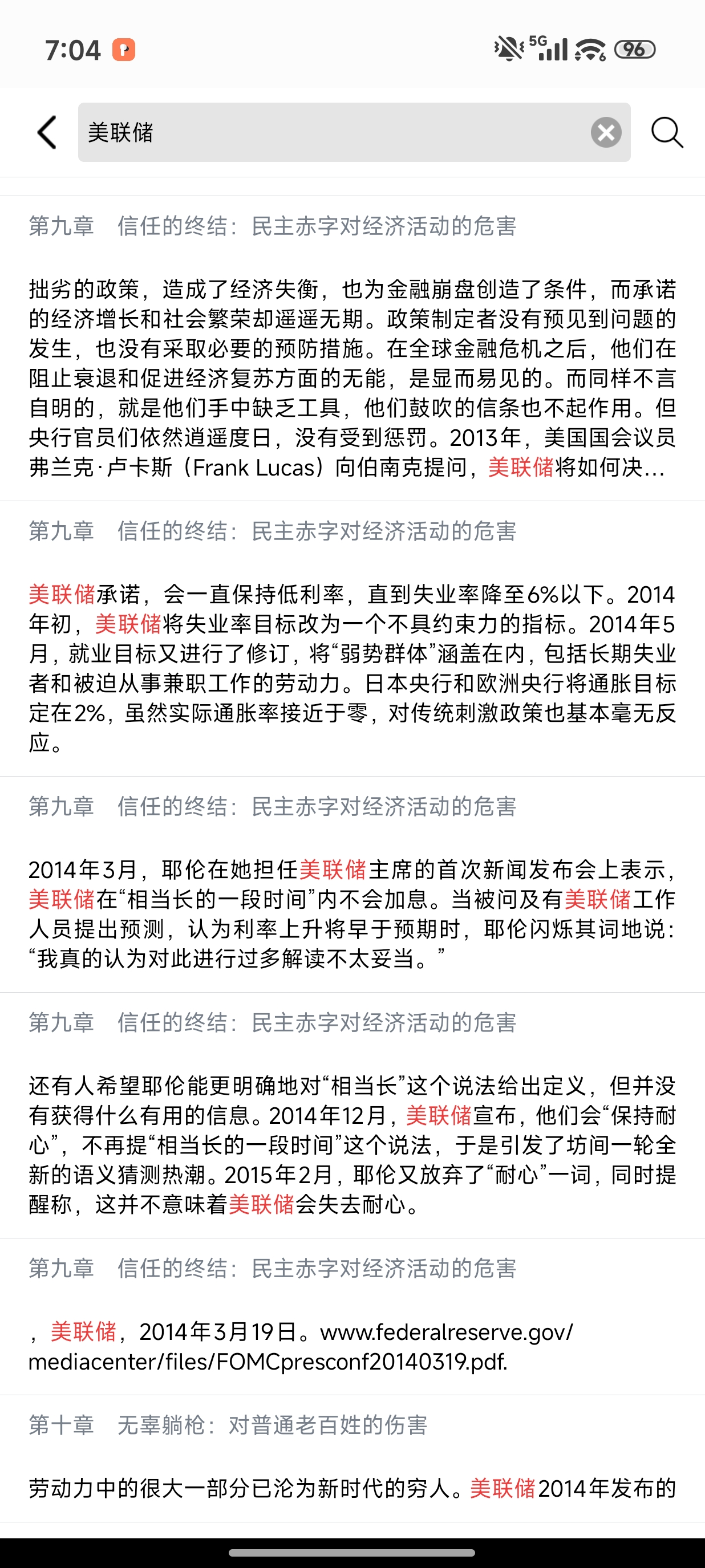The width and height of the screenshot is (705, 1568).
Task: Go back from the search results
Action: coord(47,132)
